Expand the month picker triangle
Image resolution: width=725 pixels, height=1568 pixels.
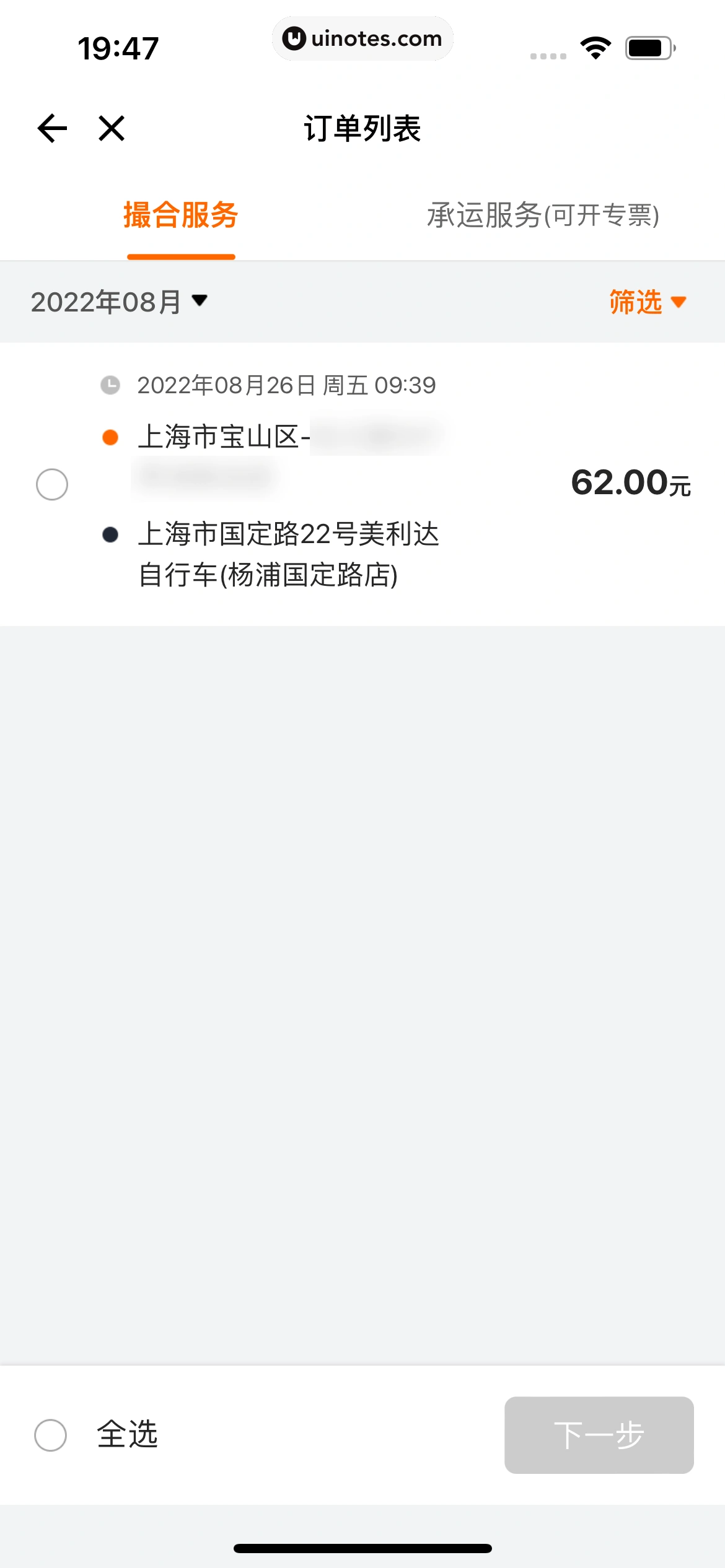pos(199,303)
